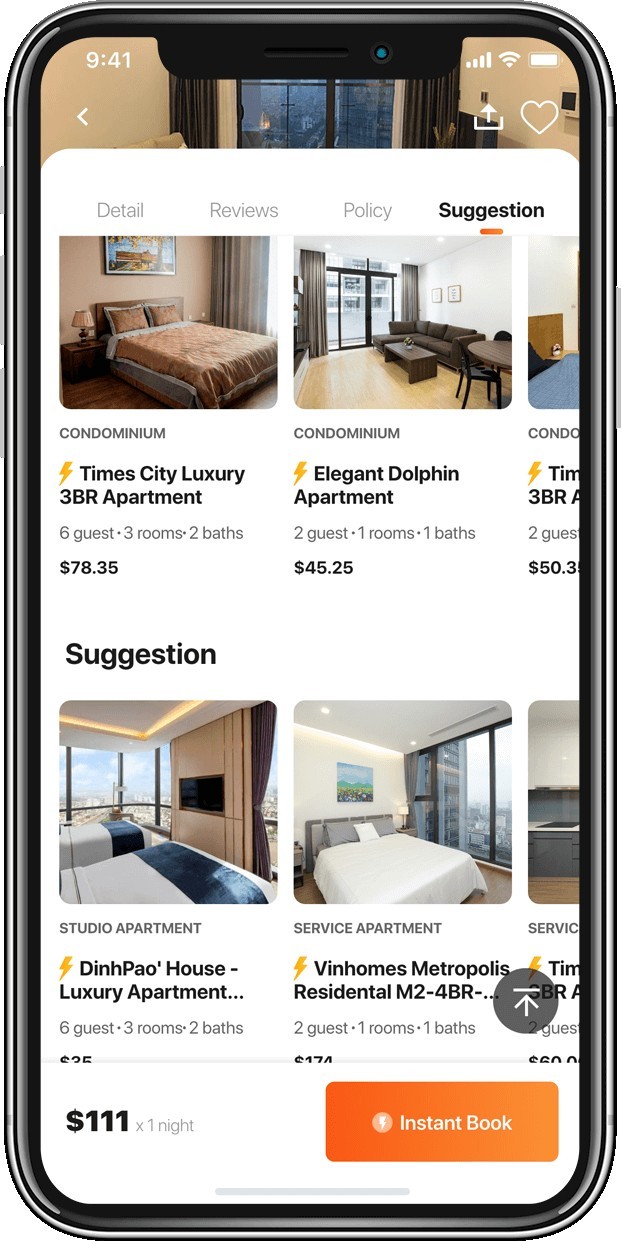Tap the Instant Book button
This screenshot has width=622, height=1241.
click(x=442, y=1122)
